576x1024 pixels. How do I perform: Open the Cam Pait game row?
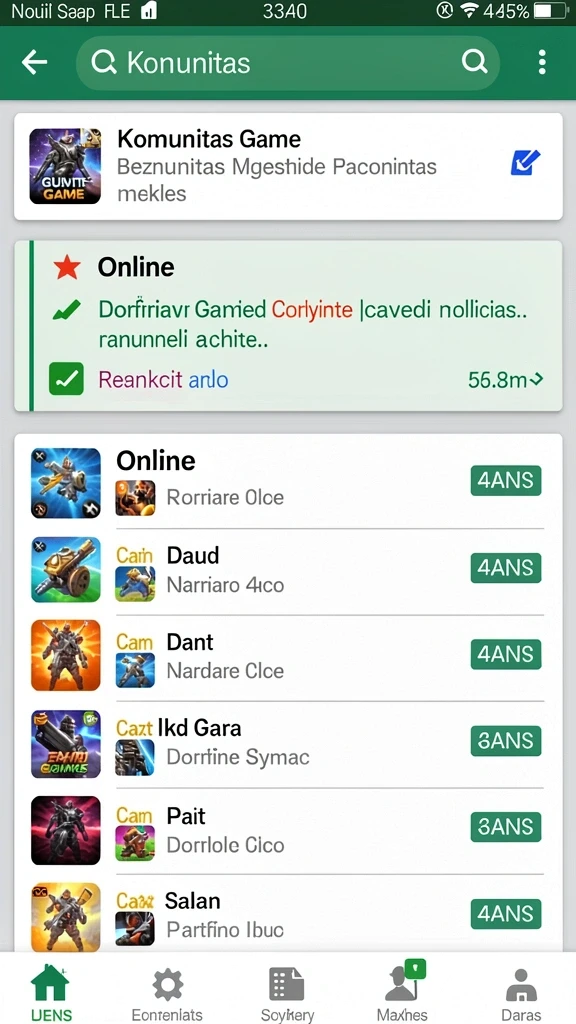click(x=288, y=830)
